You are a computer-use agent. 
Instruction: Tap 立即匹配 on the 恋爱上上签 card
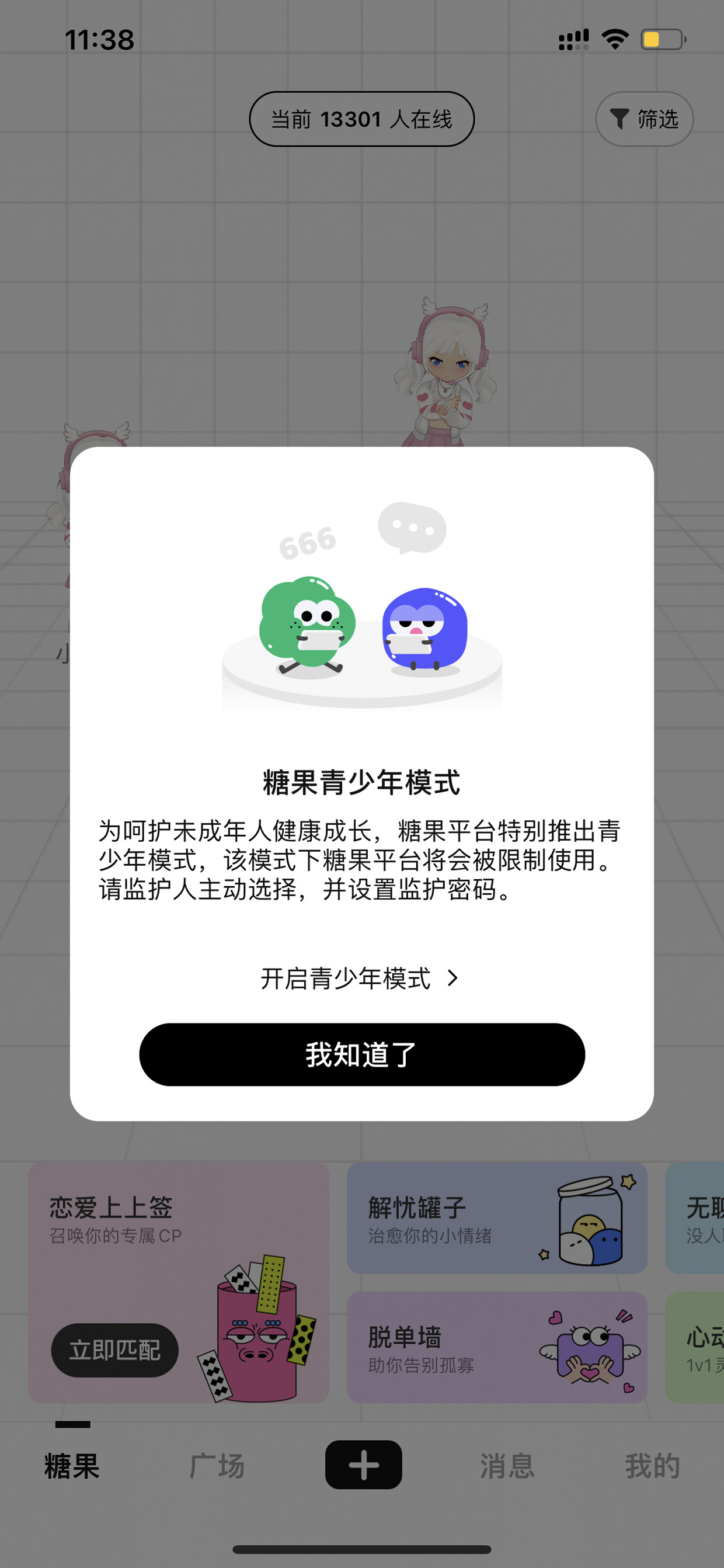(x=114, y=1350)
